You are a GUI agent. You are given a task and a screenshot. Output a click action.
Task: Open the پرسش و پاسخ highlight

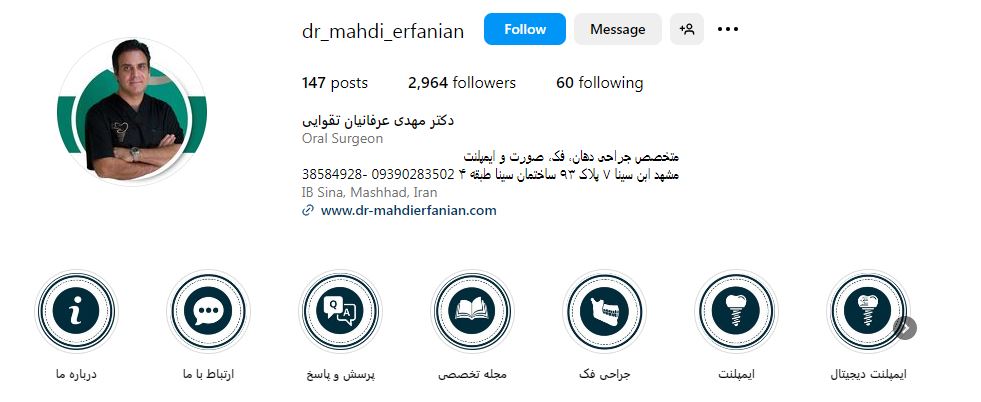[x=340, y=311]
